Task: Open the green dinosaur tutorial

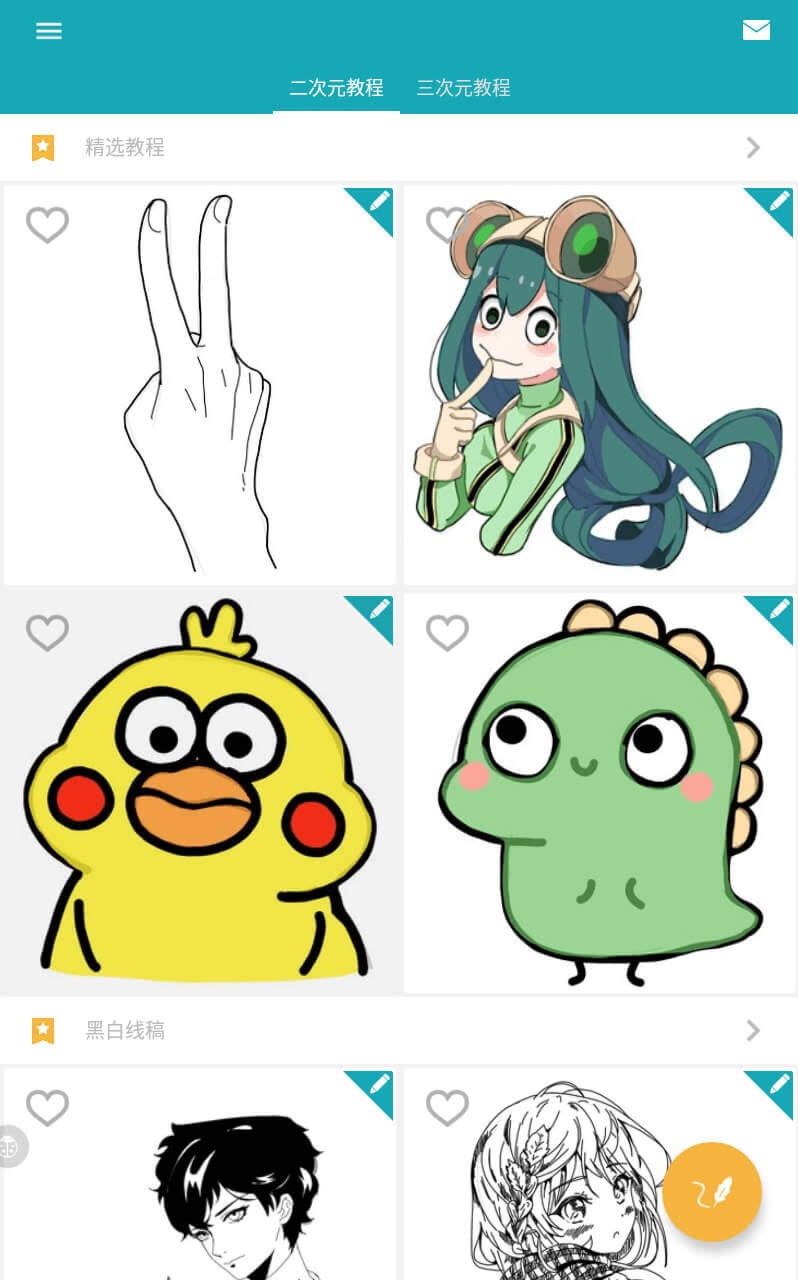Action: tap(599, 793)
